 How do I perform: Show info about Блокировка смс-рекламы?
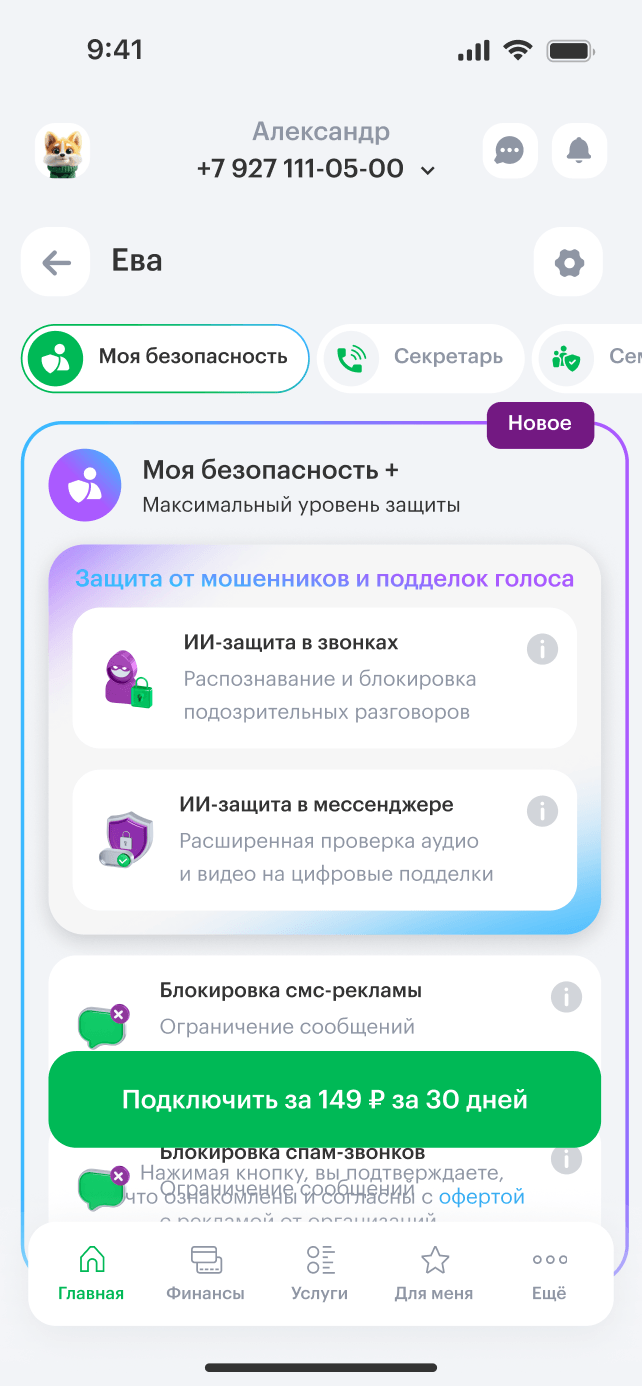[566, 997]
